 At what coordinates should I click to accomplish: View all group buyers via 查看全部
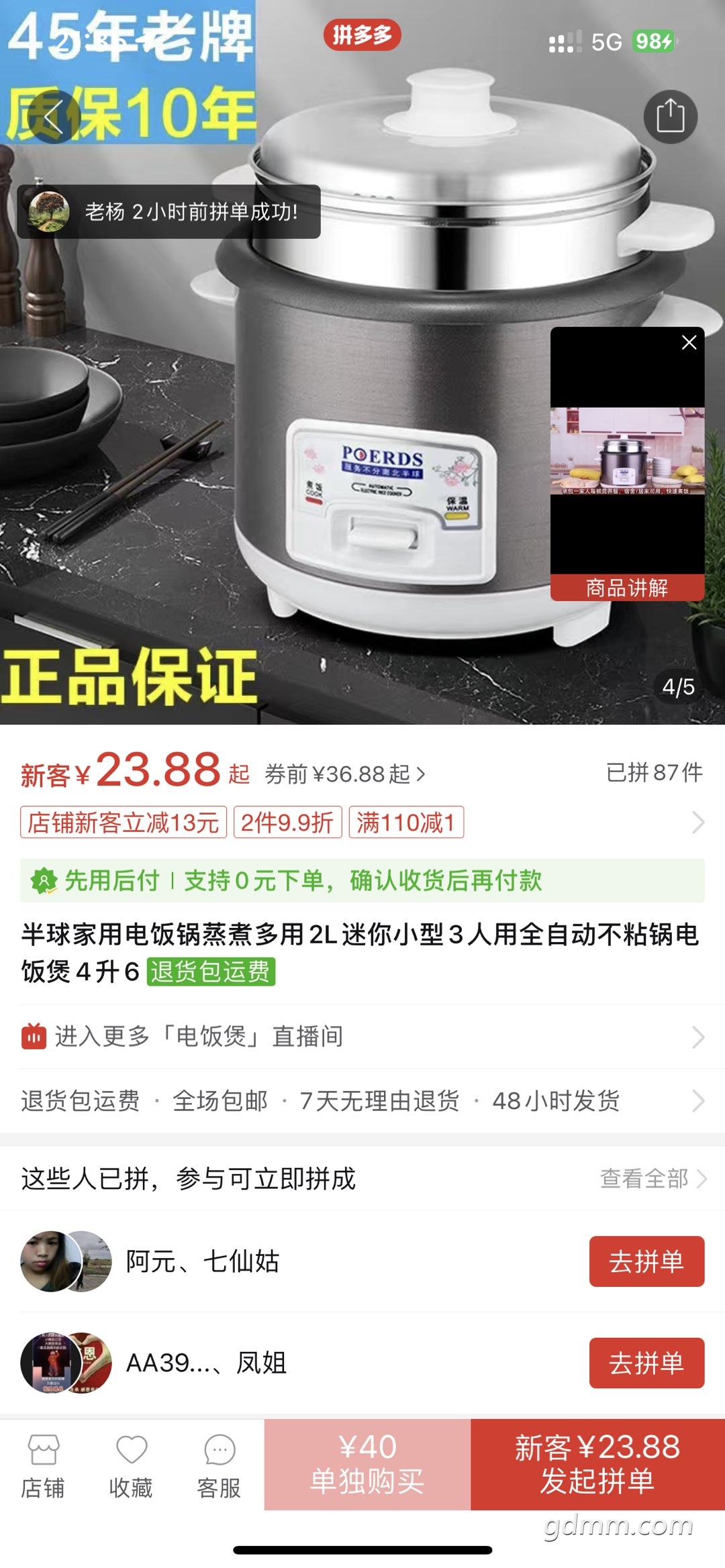pos(652,1178)
